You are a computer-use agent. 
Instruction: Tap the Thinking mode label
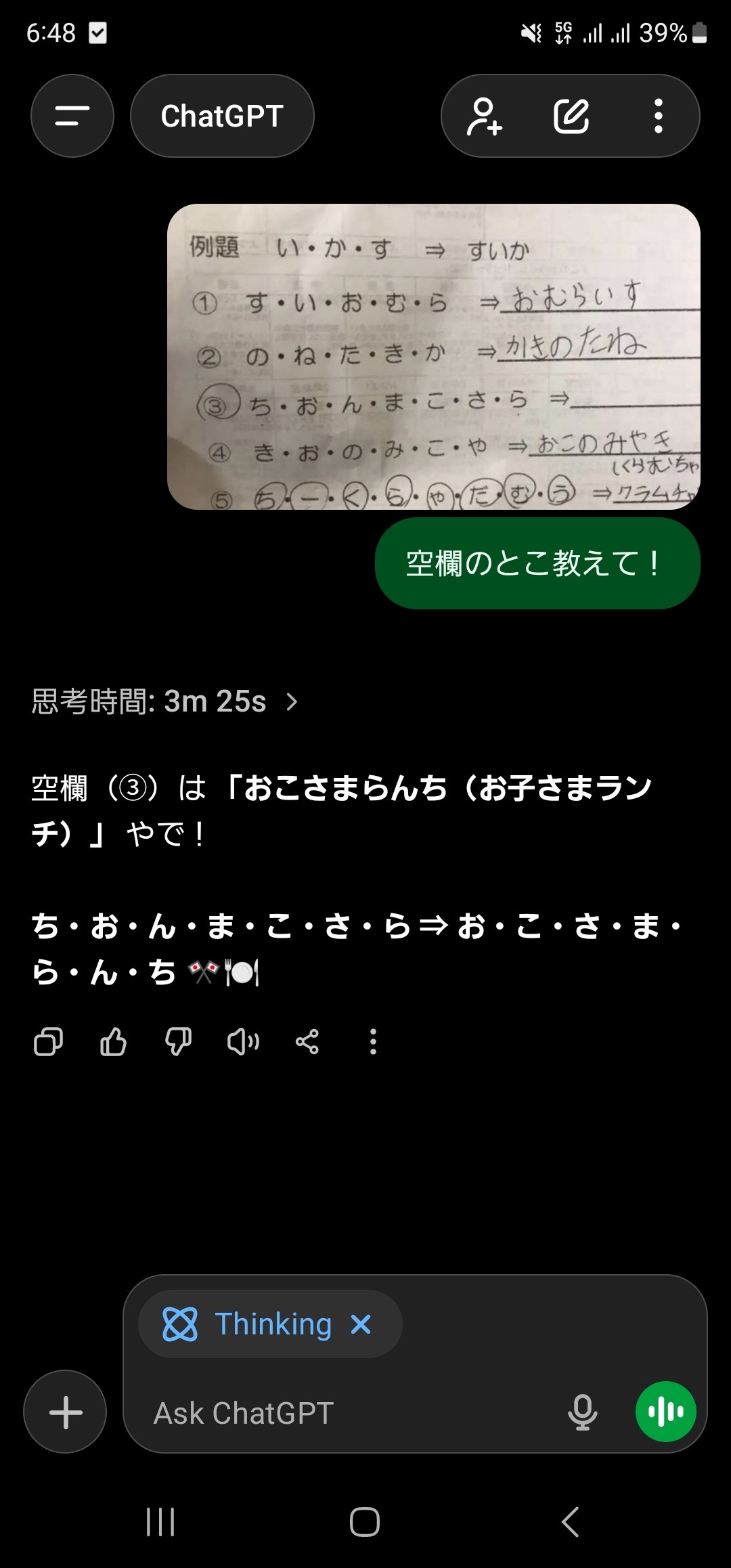(271, 1324)
